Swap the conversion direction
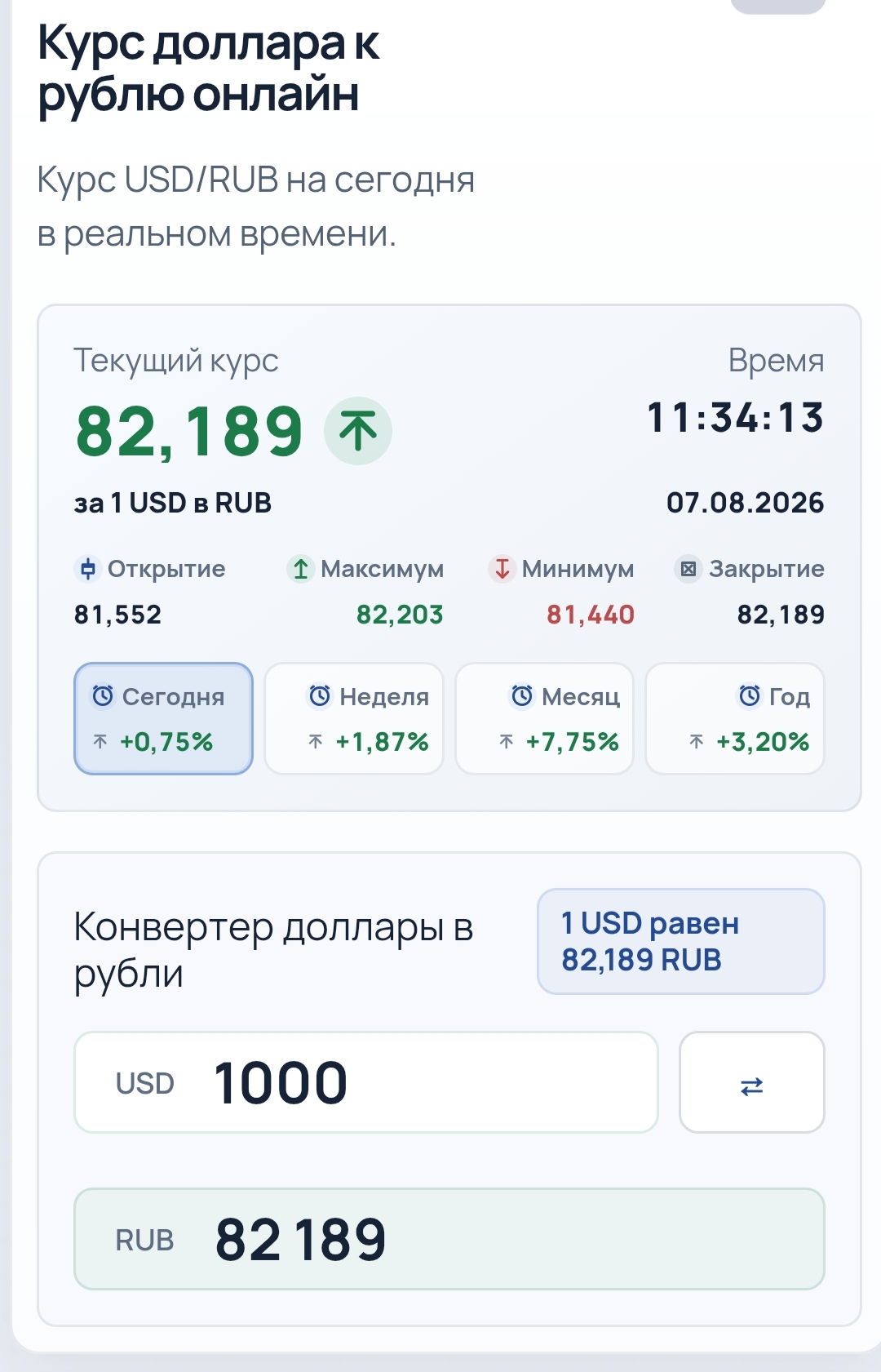The image size is (881, 1372). pos(751,1082)
